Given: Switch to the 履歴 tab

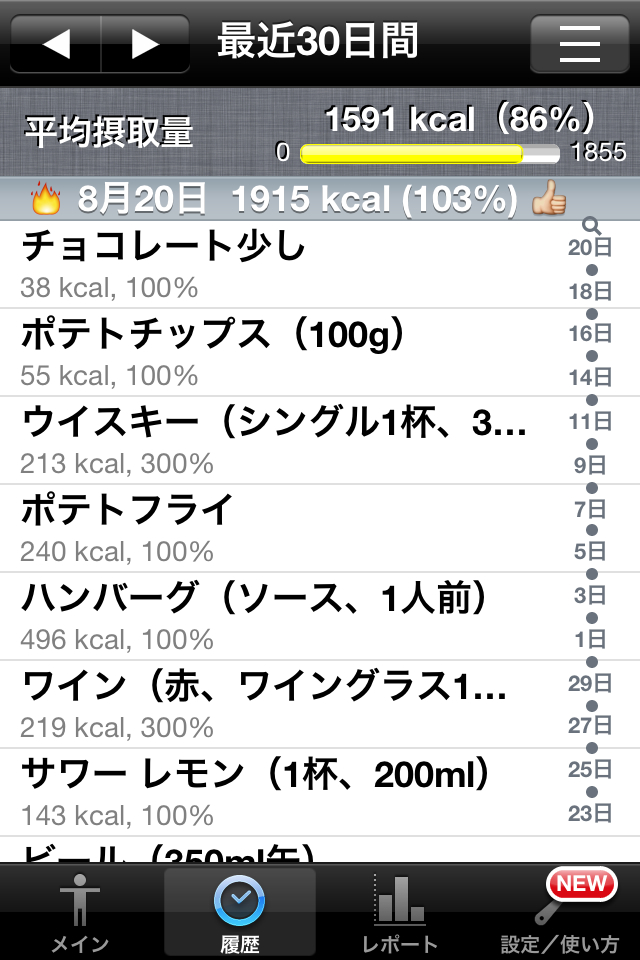Looking at the screenshot, I should pos(240,912).
